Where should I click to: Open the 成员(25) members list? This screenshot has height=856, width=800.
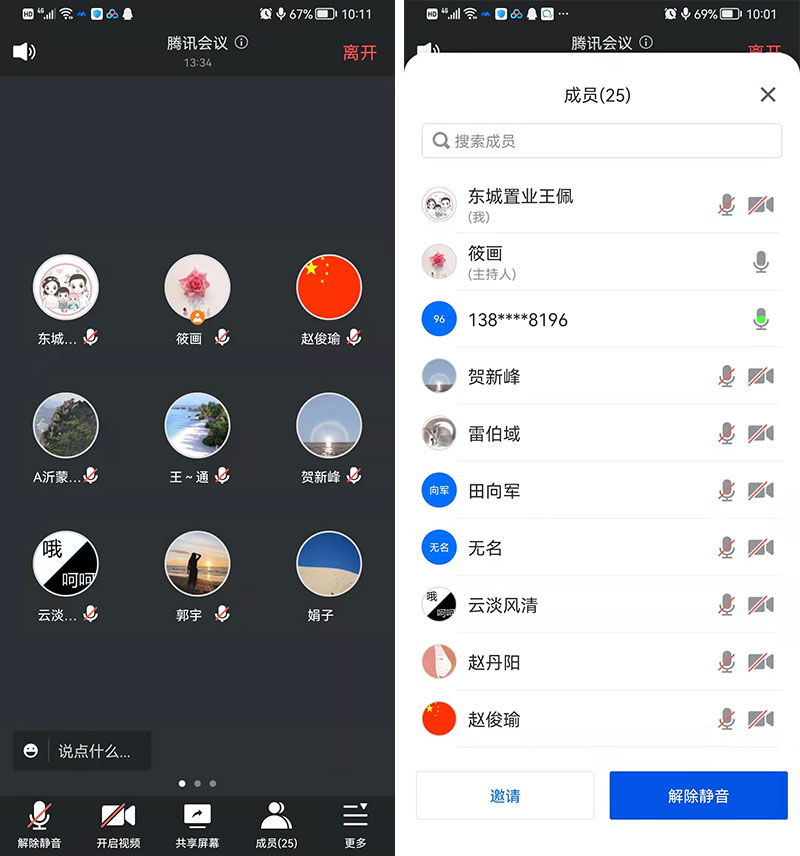(x=276, y=825)
